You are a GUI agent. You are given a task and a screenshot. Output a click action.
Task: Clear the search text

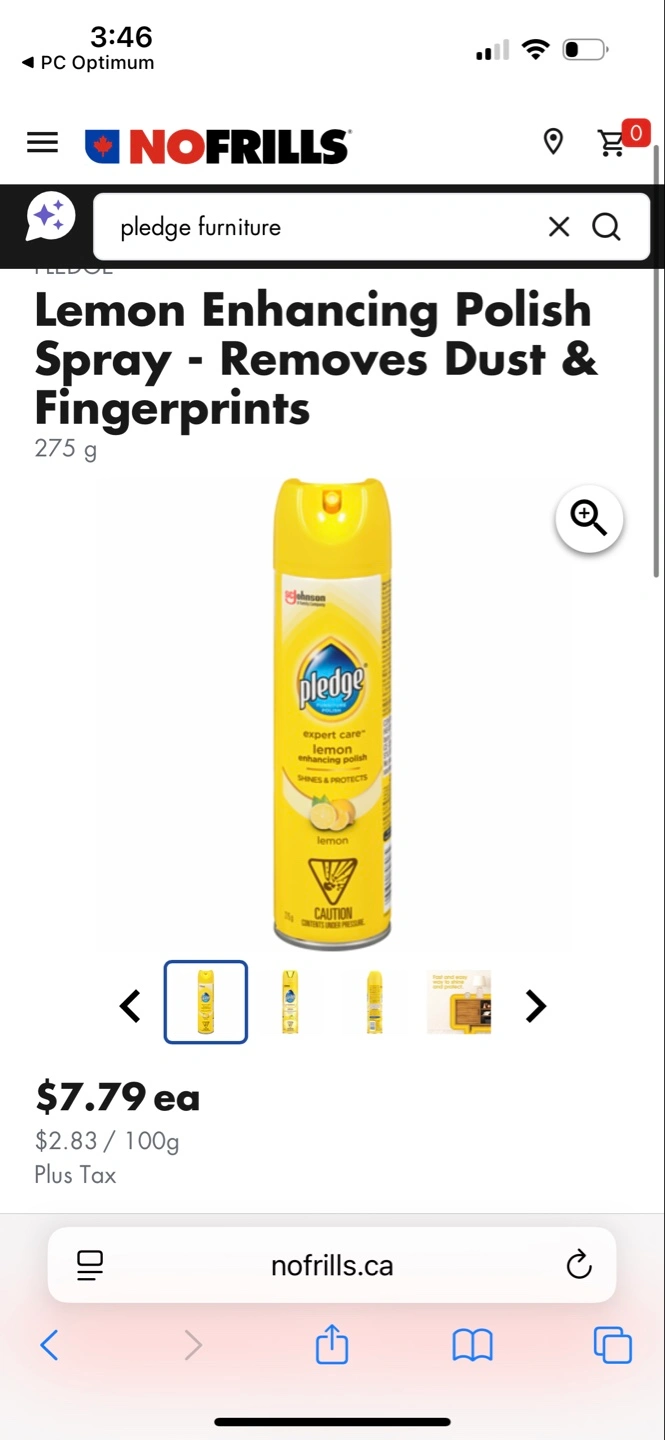click(x=559, y=227)
